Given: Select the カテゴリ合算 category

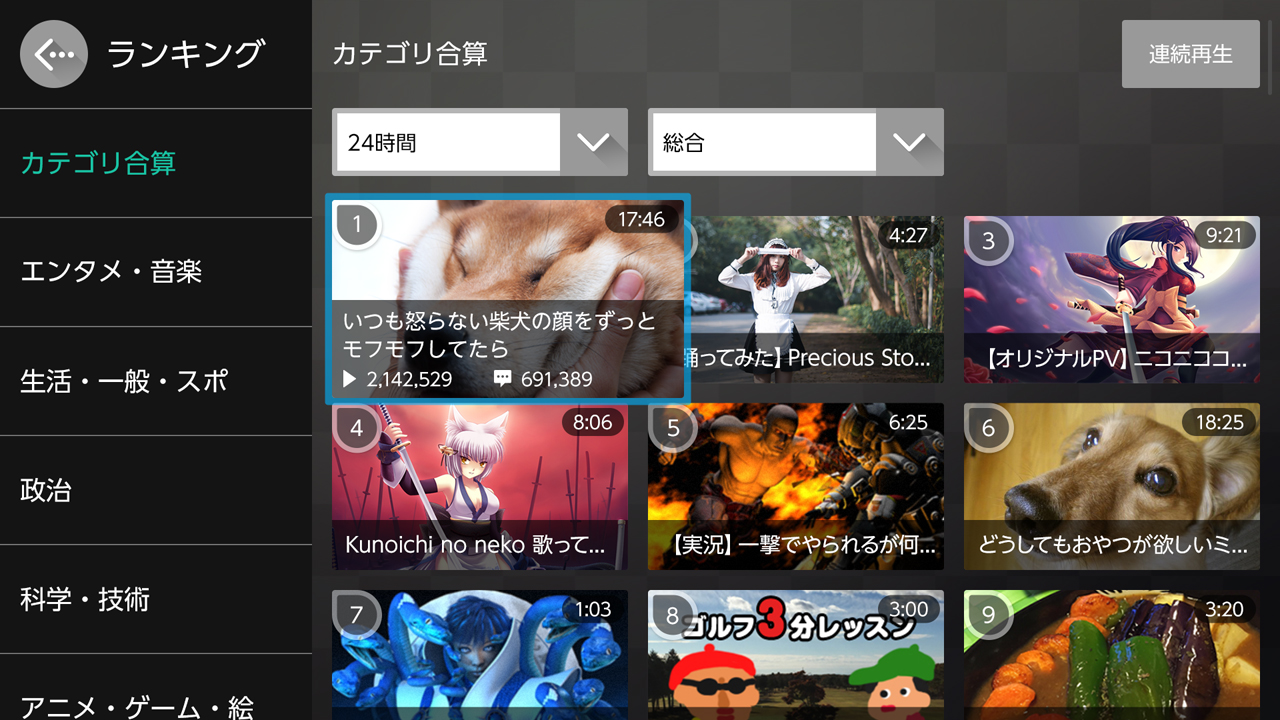Looking at the screenshot, I should pos(98,163).
